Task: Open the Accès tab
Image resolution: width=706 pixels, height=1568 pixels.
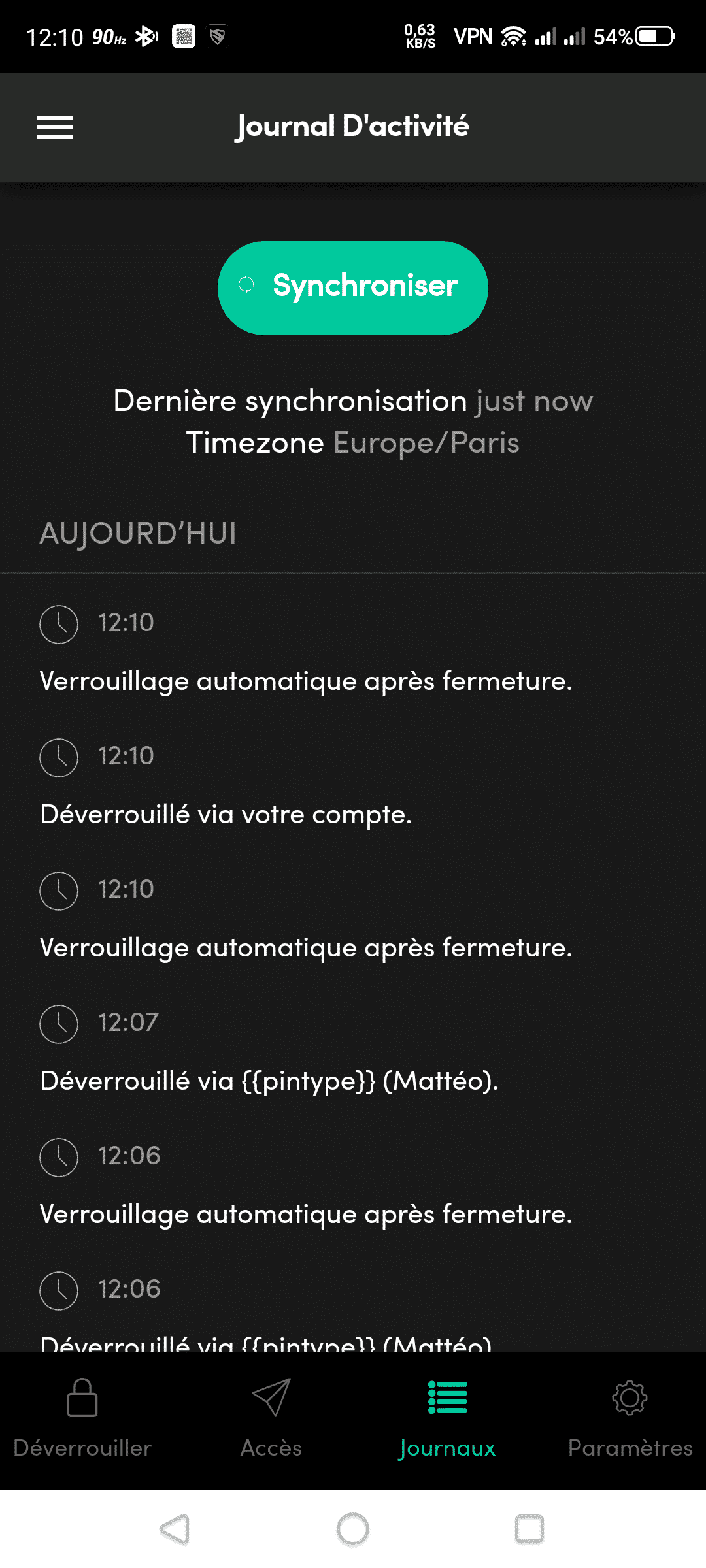Action: [x=271, y=1419]
